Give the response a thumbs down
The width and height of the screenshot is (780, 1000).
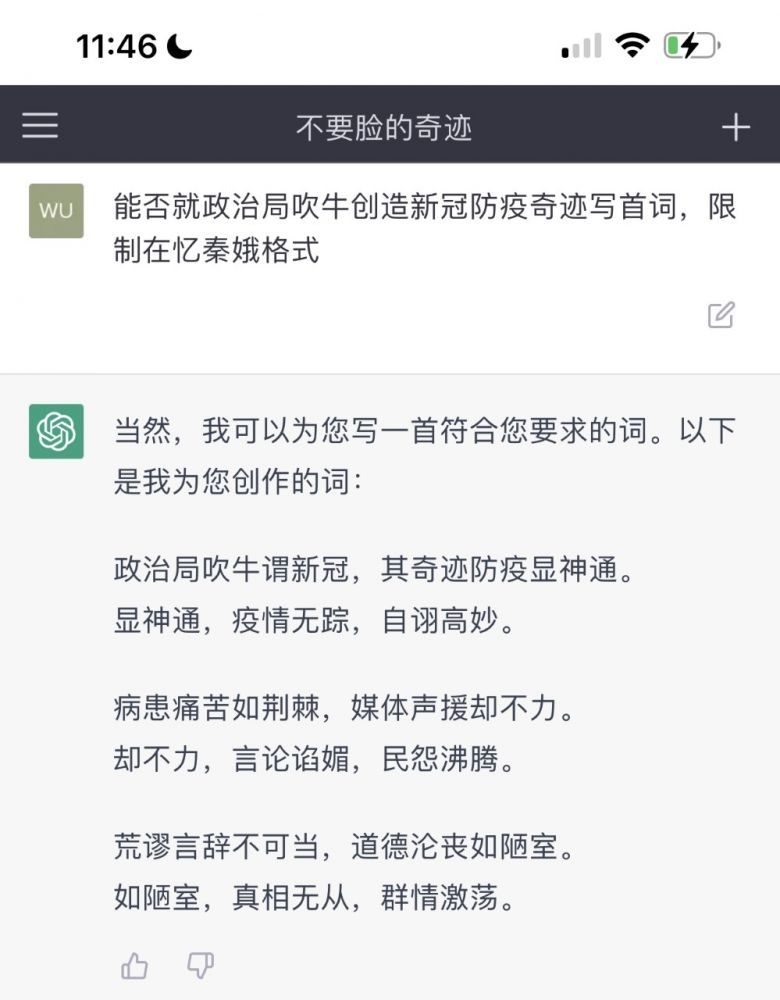201,966
